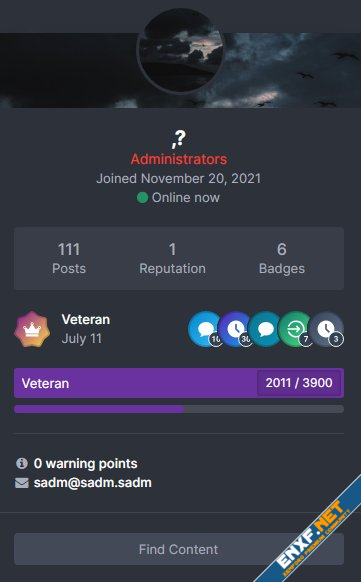View the 6 Badges stat

[282, 258]
